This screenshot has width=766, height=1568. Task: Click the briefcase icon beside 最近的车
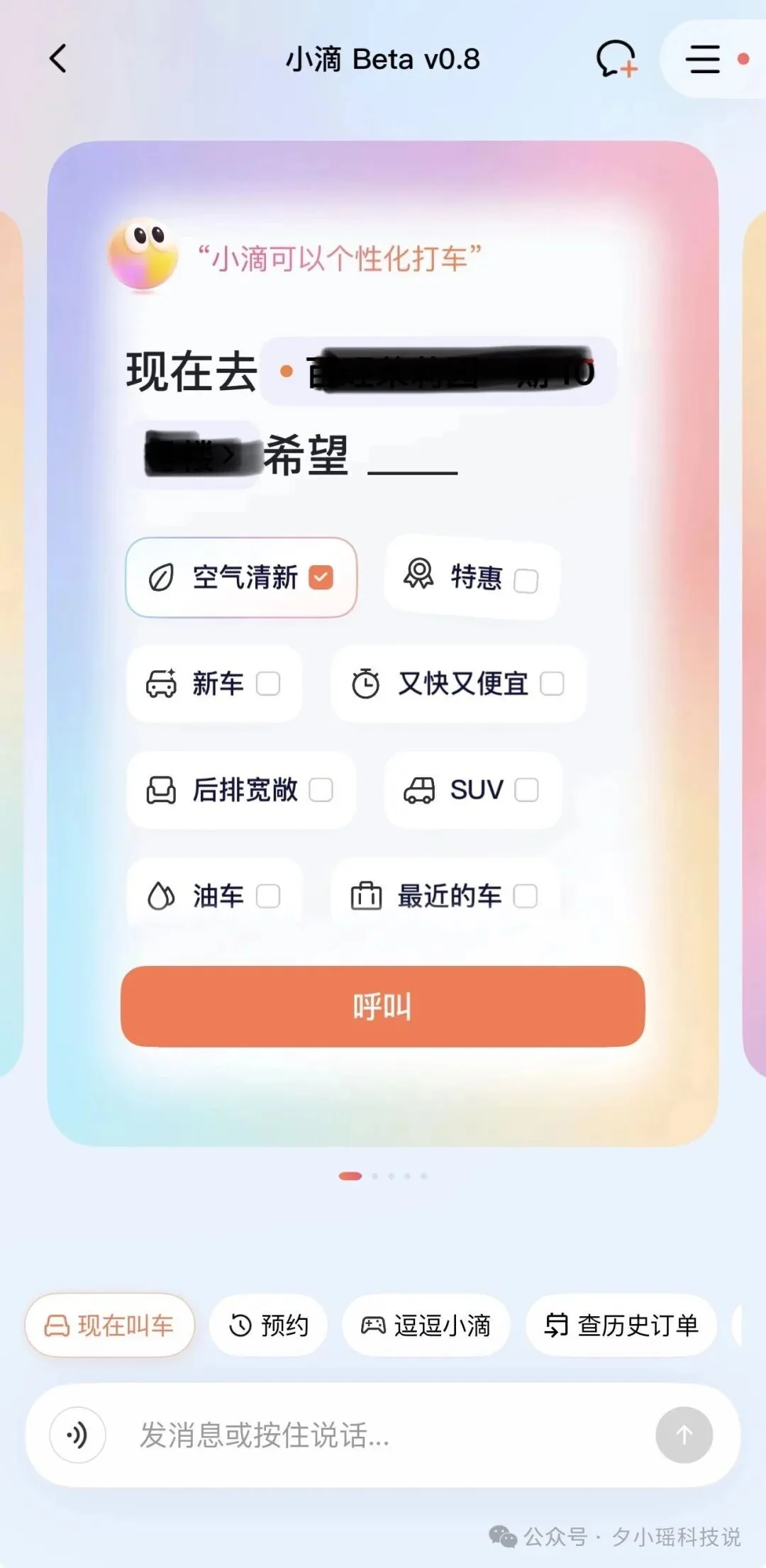click(367, 896)
